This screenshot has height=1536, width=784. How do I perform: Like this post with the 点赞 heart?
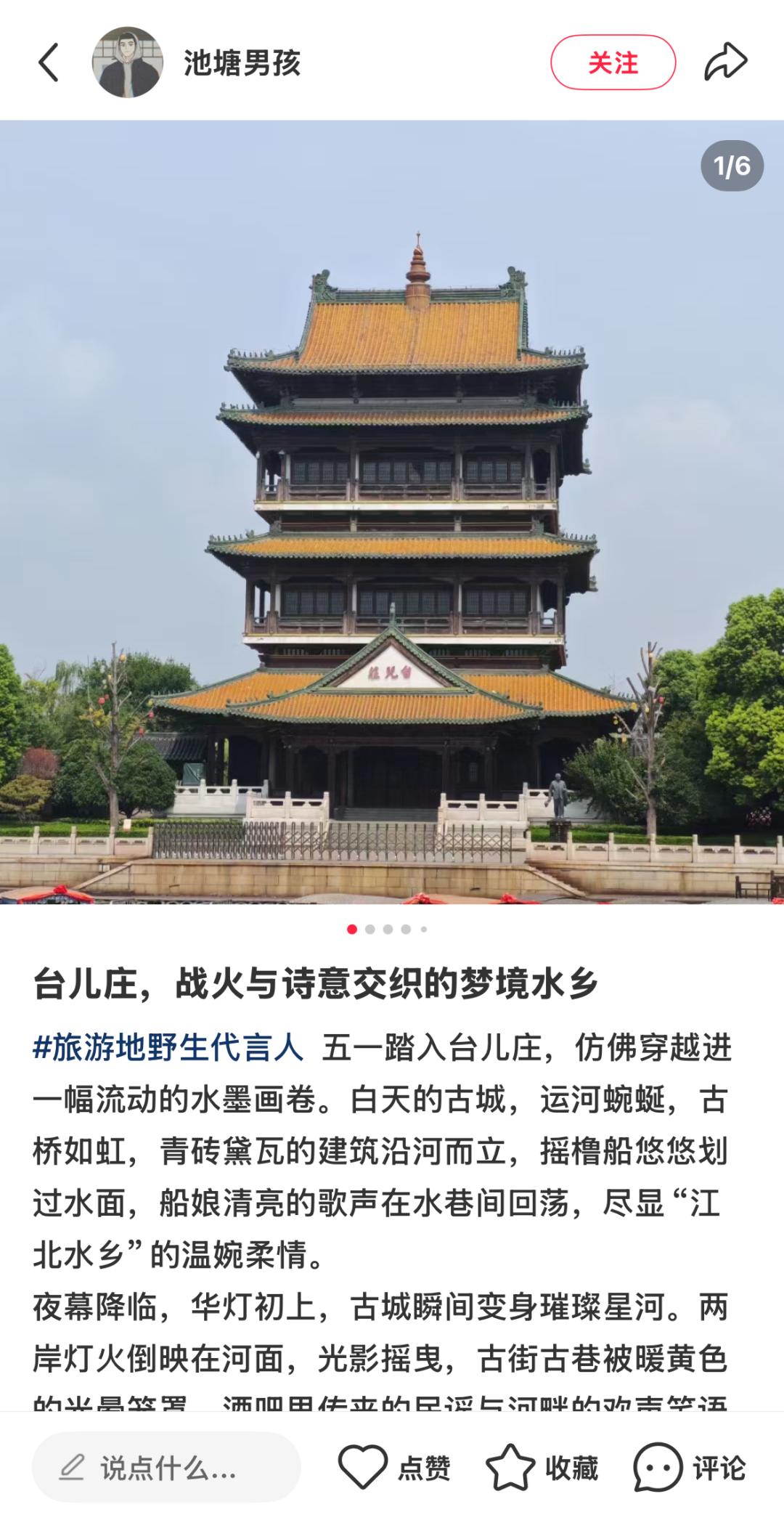(362, 1468)
